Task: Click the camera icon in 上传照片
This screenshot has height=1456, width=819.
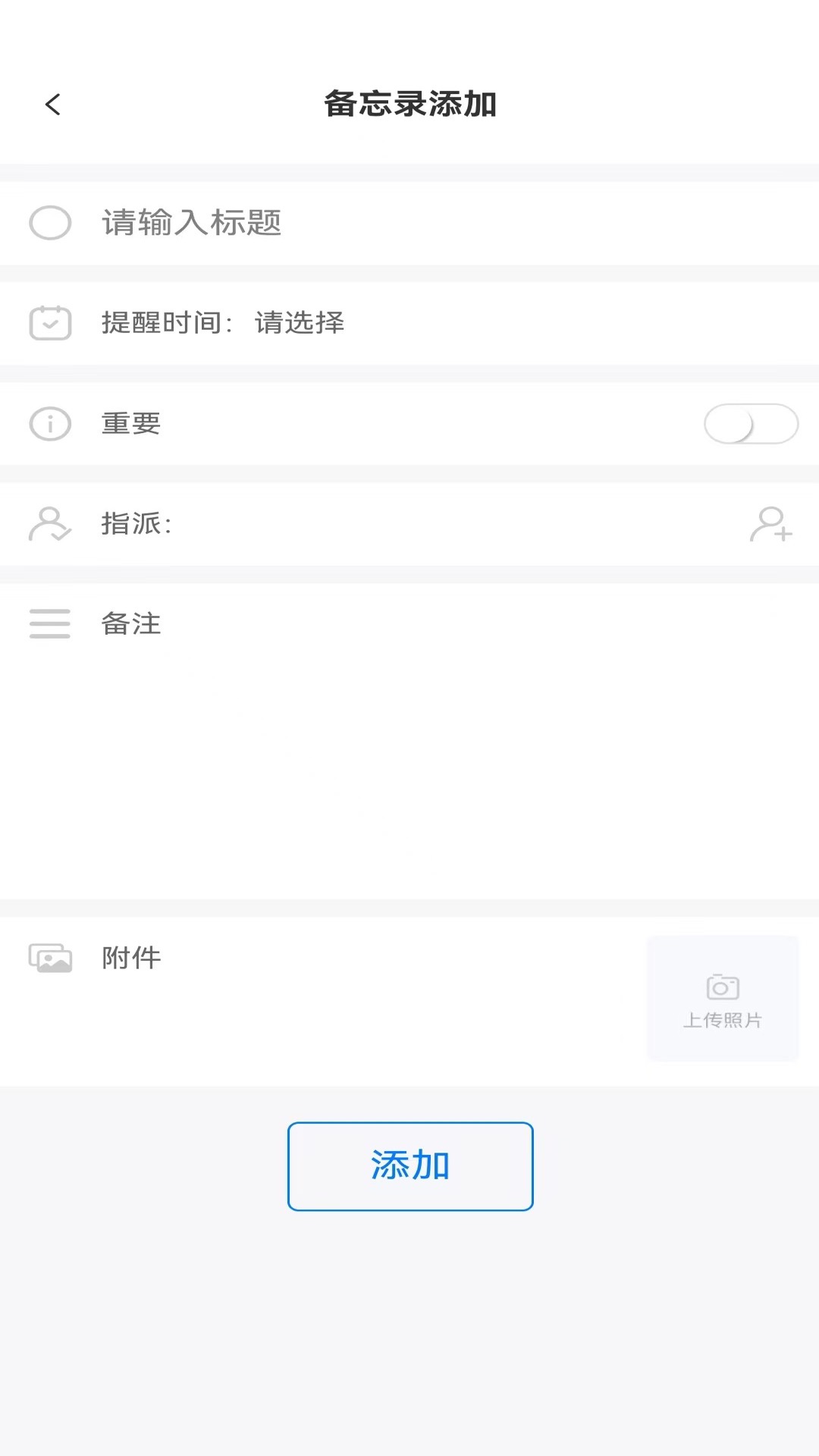Action: click(x=721, y=986)
